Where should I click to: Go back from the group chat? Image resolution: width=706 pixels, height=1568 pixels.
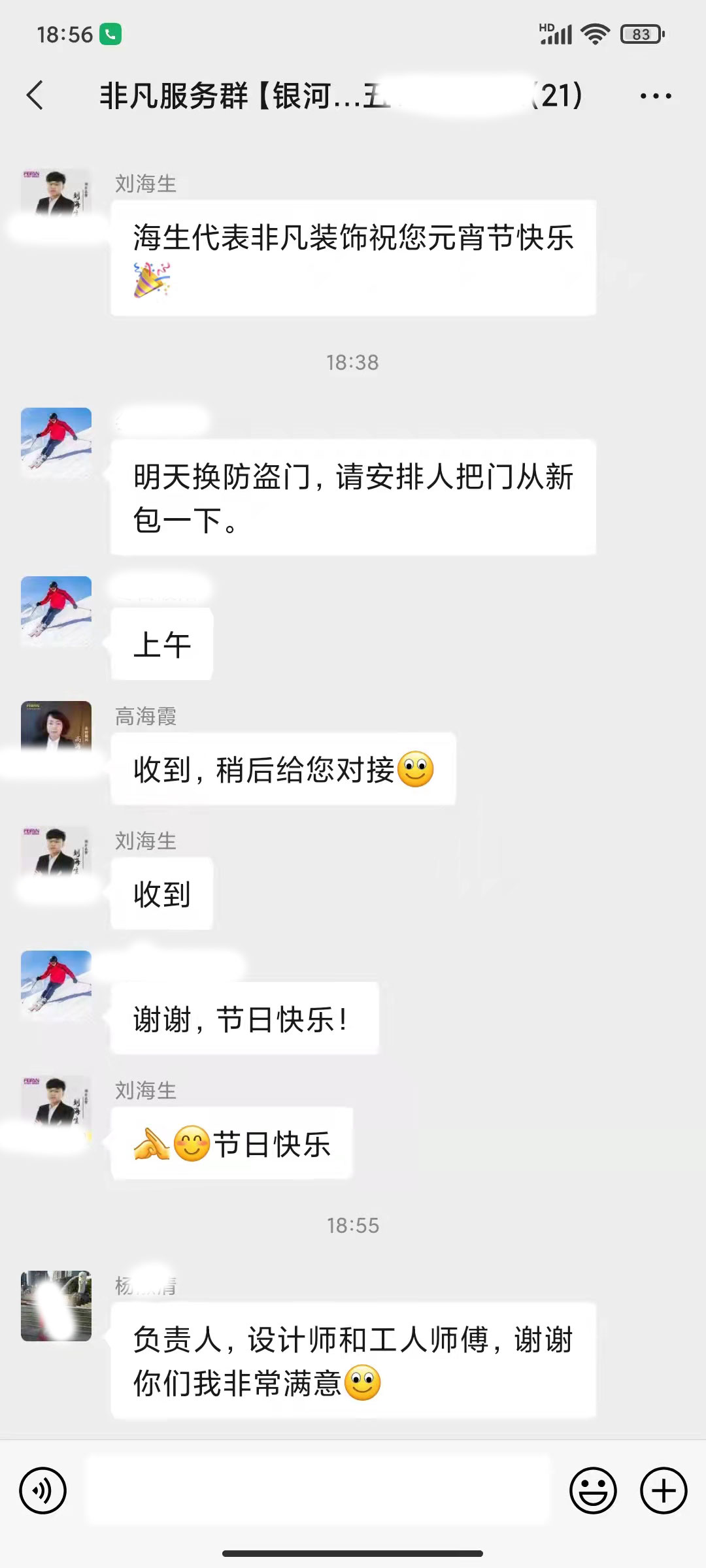35,95
